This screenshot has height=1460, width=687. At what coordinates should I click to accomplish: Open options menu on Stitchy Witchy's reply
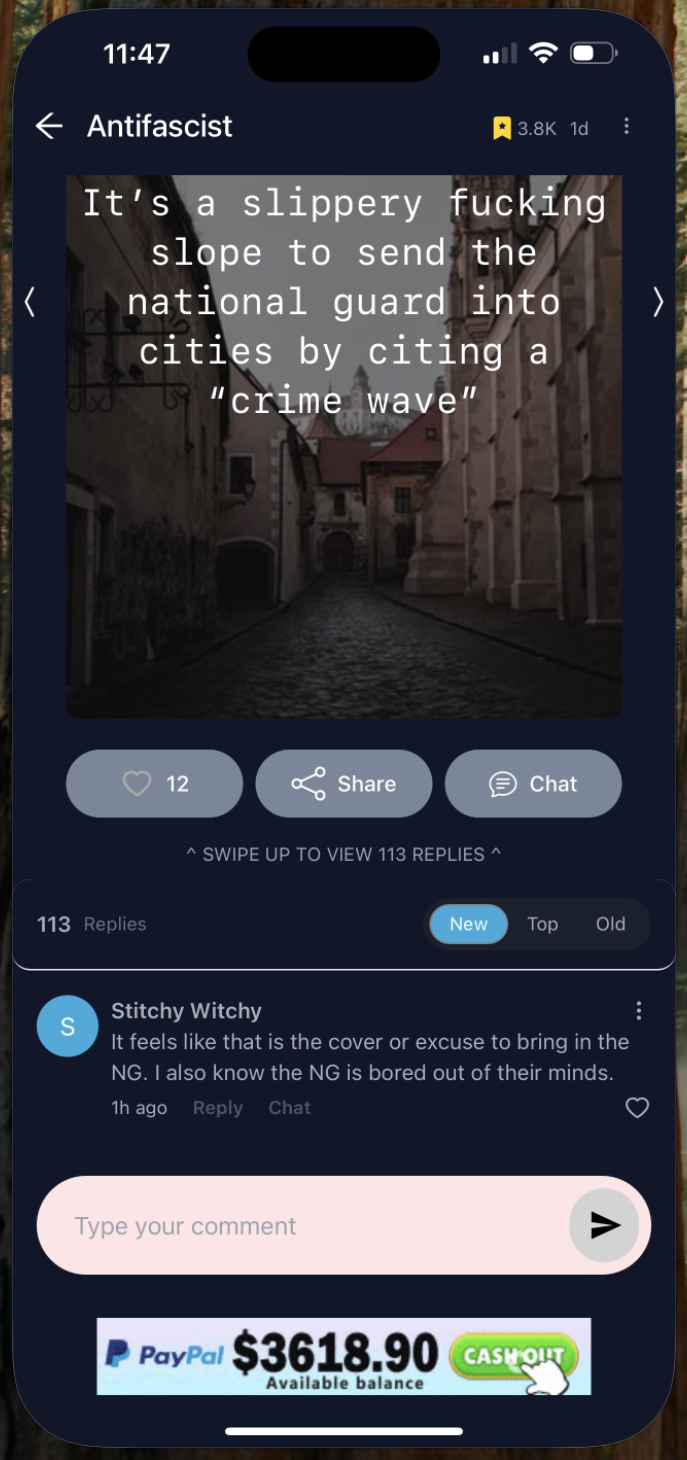(638, 1011)
